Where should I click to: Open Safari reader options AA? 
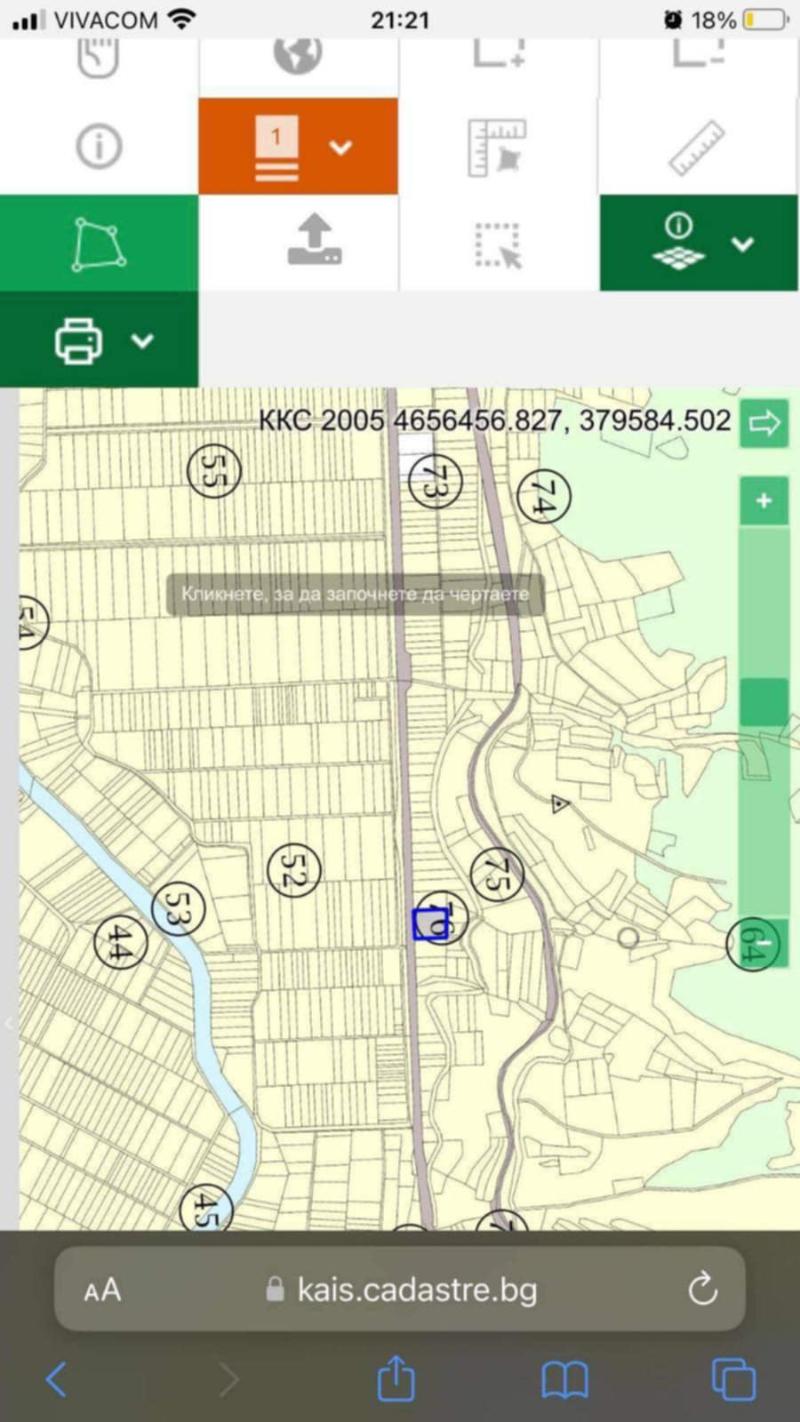click(x=103, y=1290)
